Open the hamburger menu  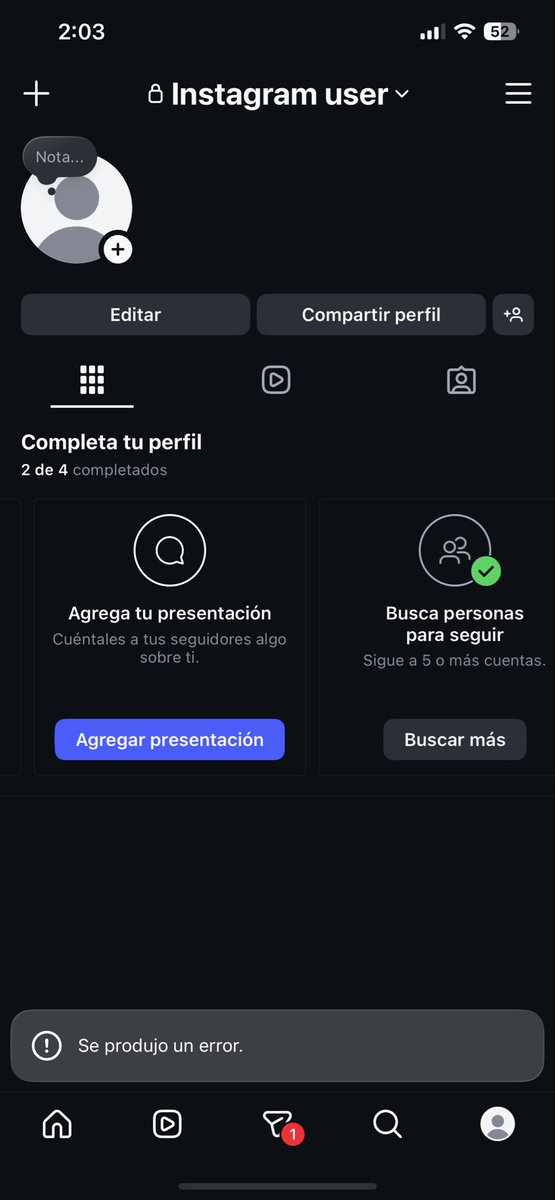pyautogui.click(x=518, y=94)
